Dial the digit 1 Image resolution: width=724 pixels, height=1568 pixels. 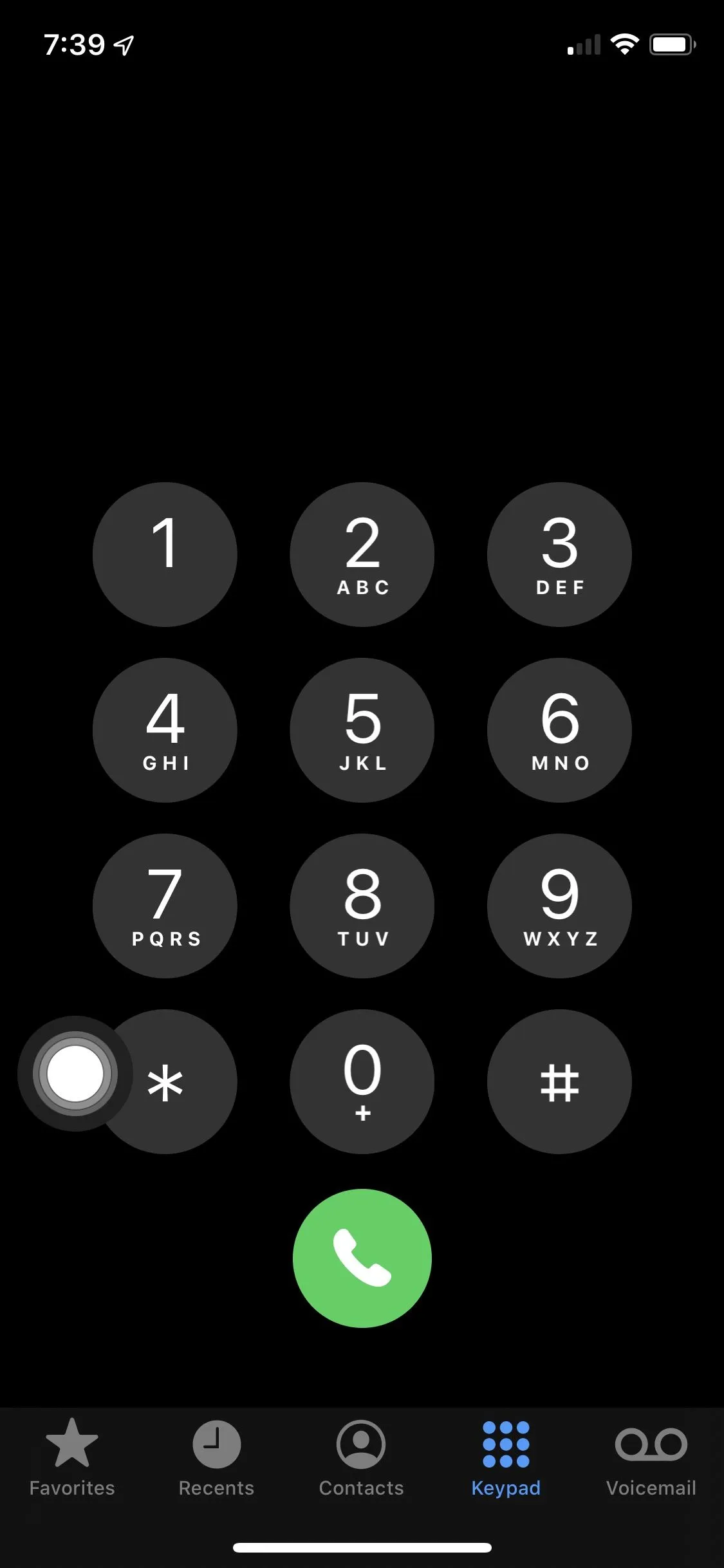click(165, 554)
